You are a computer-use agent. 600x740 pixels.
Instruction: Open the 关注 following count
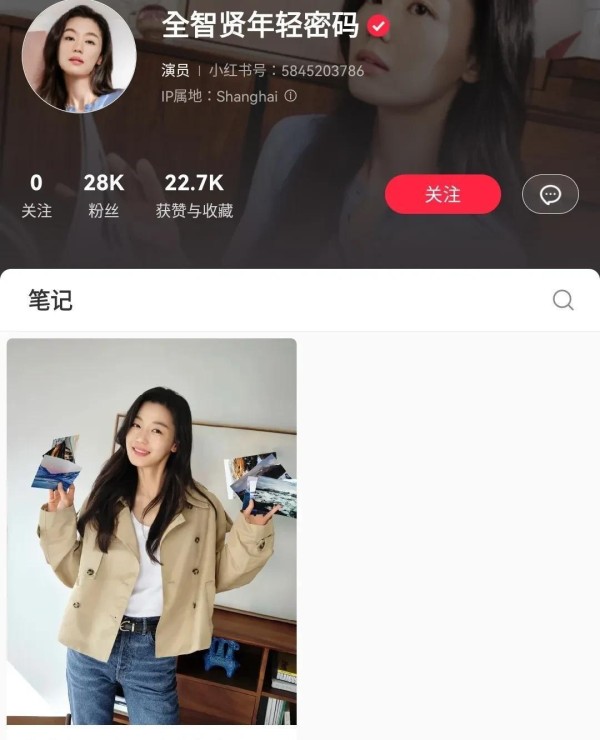point(36,196)
